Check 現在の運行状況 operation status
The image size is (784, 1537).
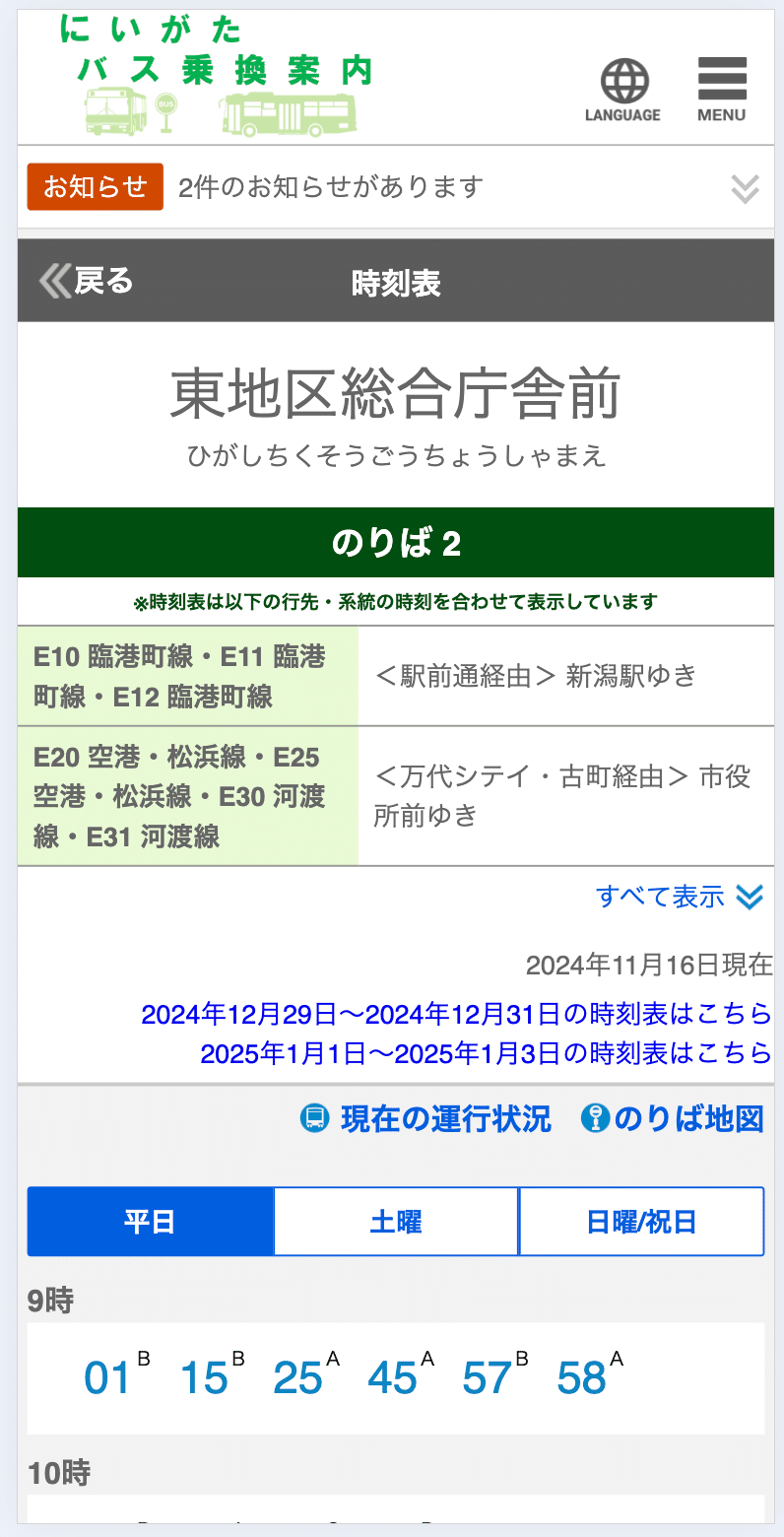[425, 1119]
